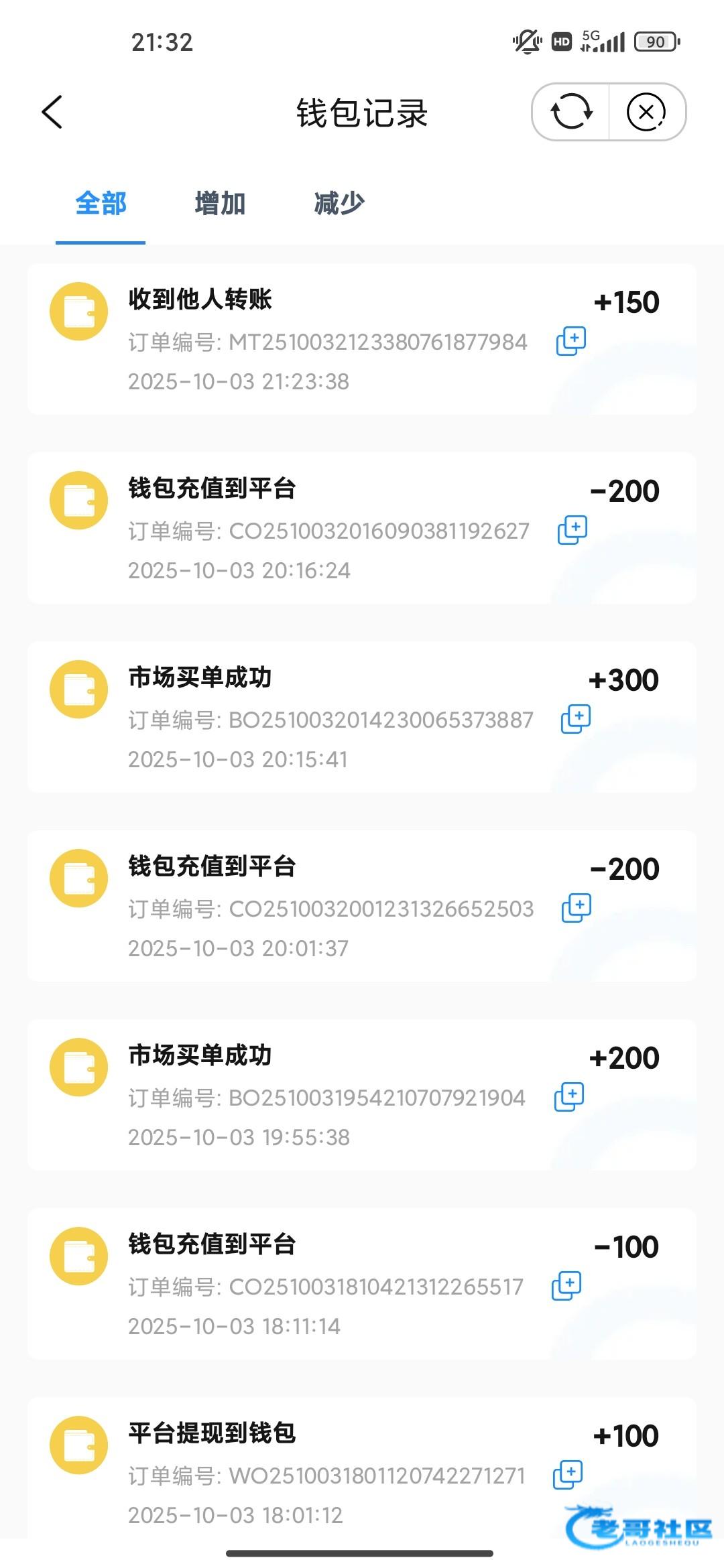
Task: Copy order number CO251003201609038119​2627
Action: 572,530
